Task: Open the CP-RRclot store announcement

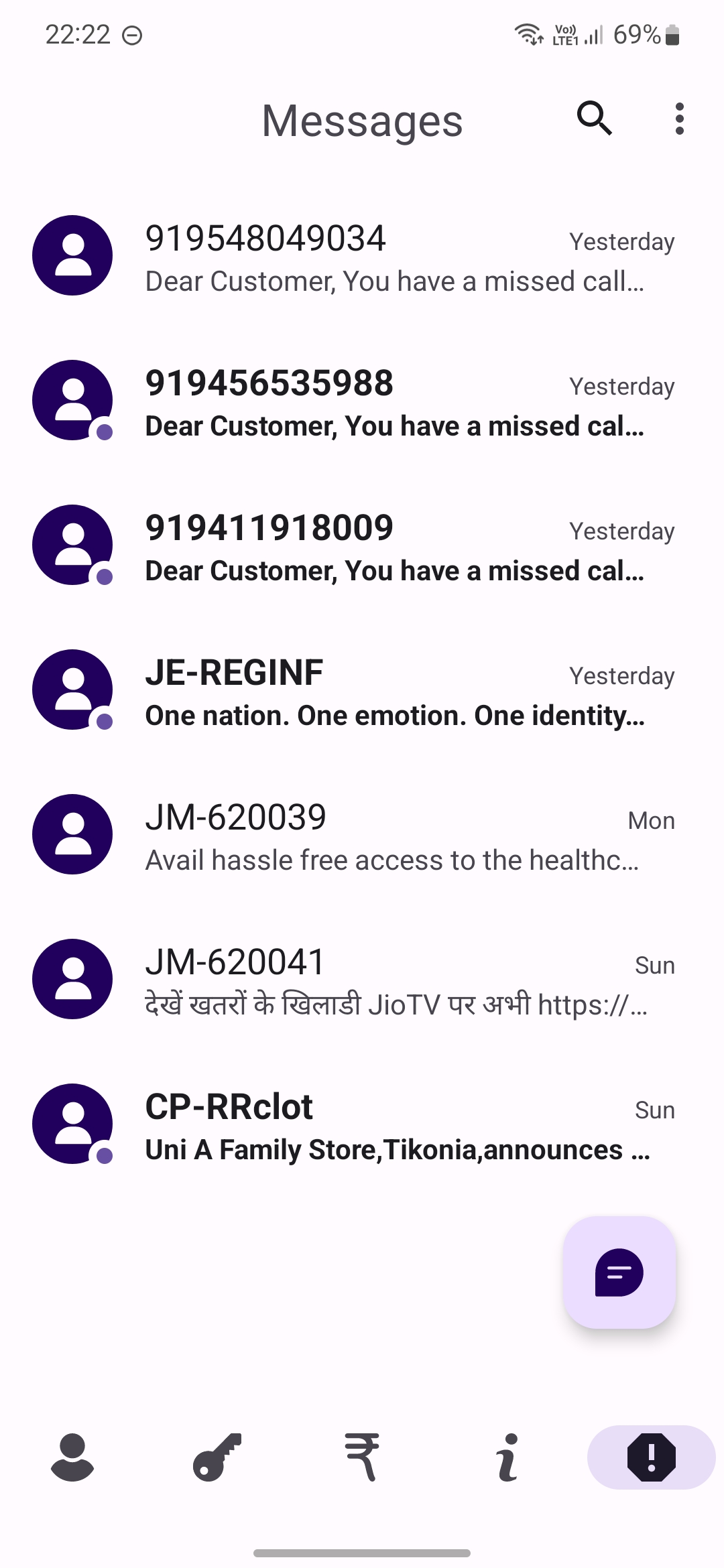Action: (362, 1124)
